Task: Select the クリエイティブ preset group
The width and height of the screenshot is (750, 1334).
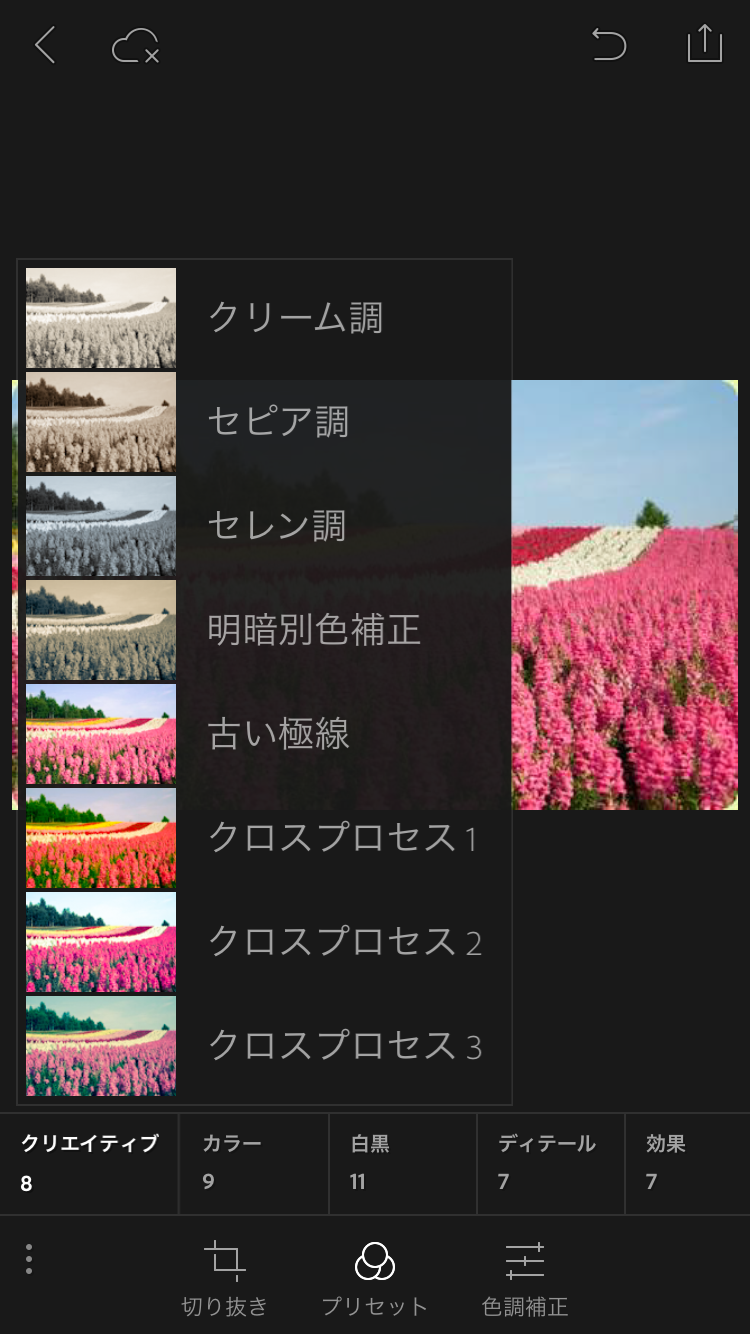Action: click(90, 1163)
